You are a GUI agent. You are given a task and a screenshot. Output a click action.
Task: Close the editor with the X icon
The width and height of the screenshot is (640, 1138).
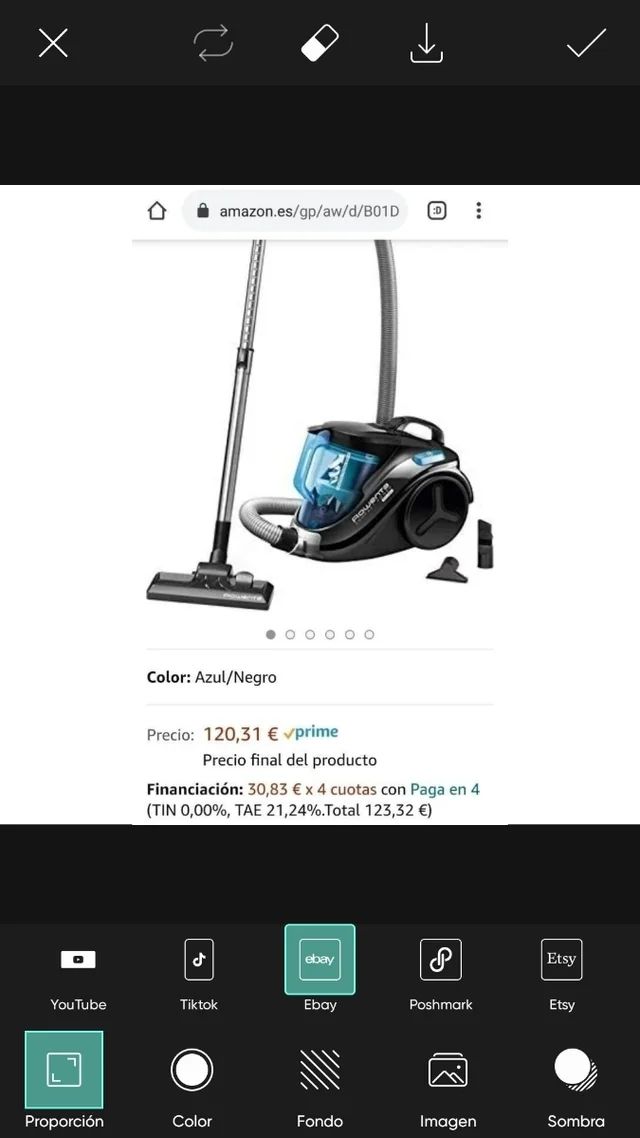[53, 43]
